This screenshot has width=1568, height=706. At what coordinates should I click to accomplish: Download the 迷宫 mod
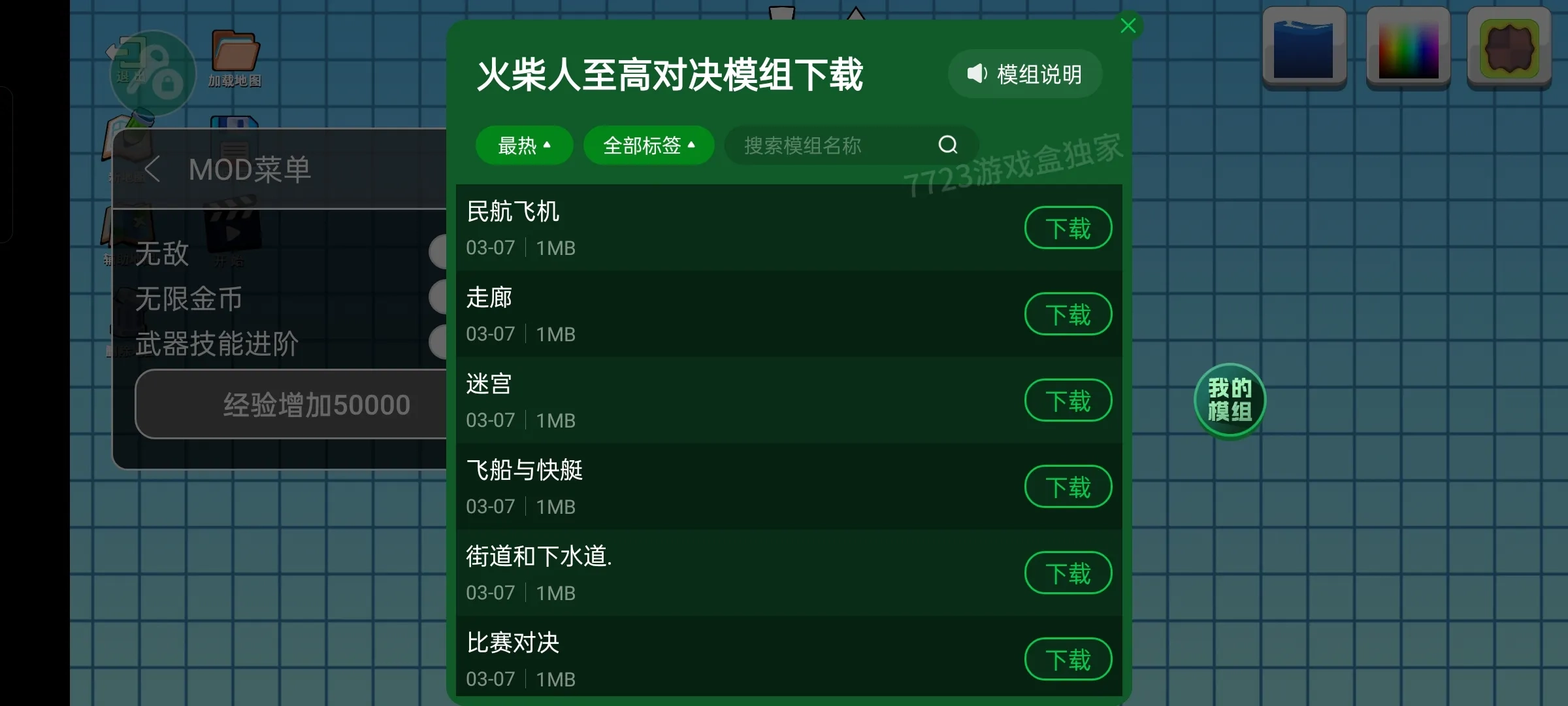(x=1068, y=401)
